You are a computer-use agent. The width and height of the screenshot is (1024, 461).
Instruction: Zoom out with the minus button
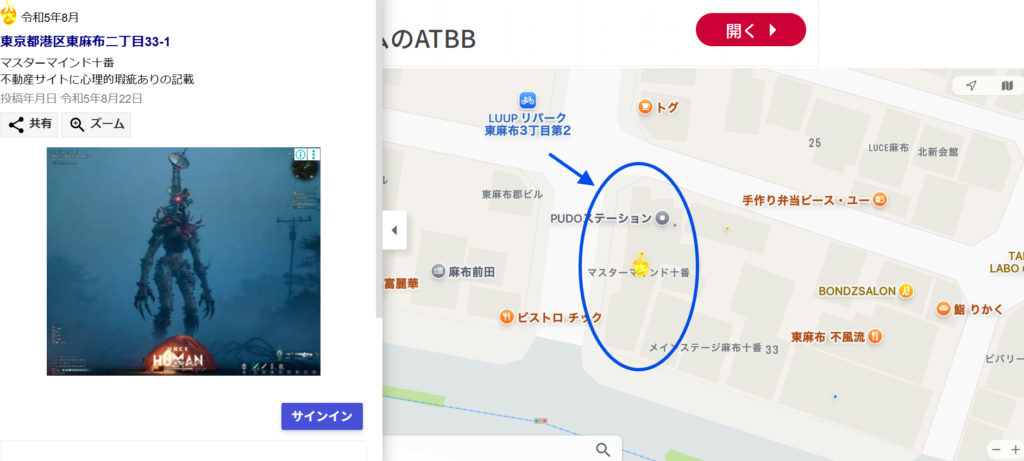click(996, 450)
